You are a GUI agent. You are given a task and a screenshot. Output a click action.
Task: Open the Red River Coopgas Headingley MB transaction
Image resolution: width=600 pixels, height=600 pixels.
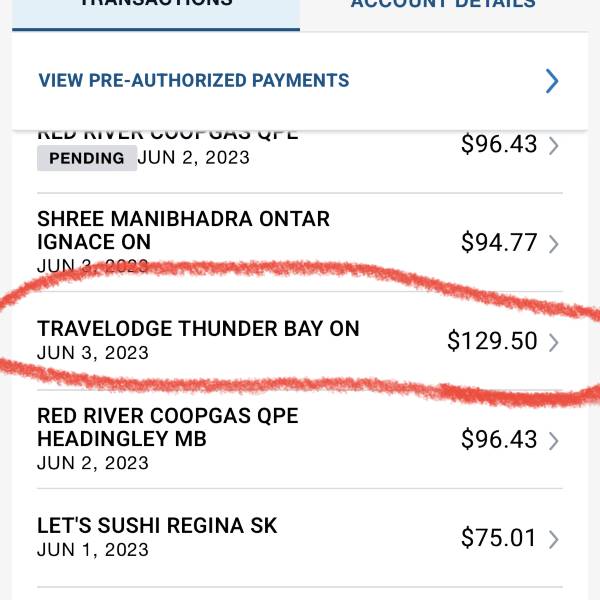click(x=299, y=438)
